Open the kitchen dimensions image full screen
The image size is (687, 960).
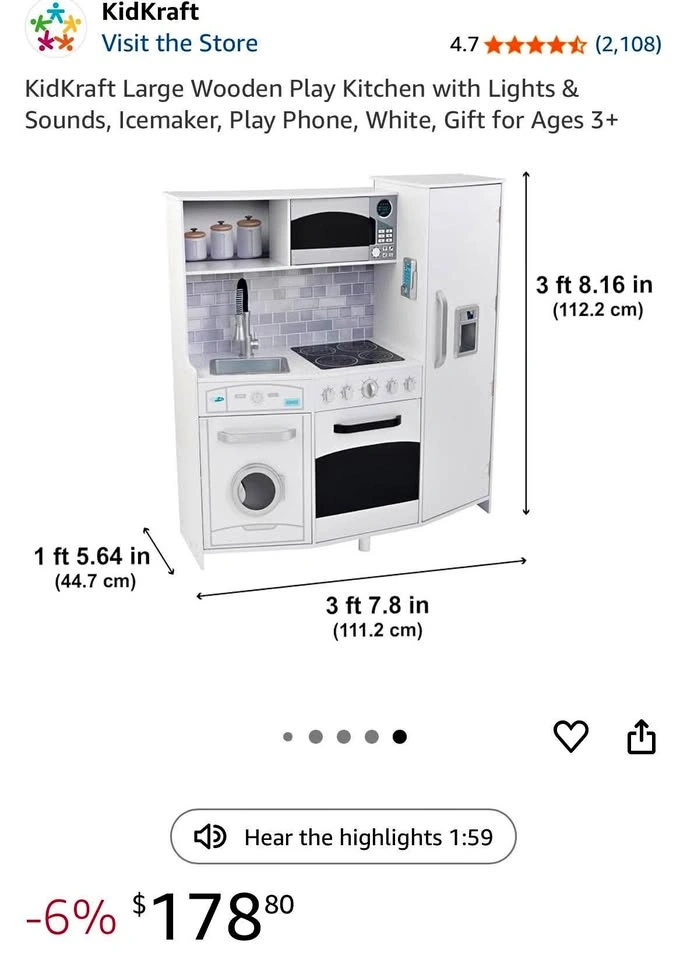(x=343, y=400)
